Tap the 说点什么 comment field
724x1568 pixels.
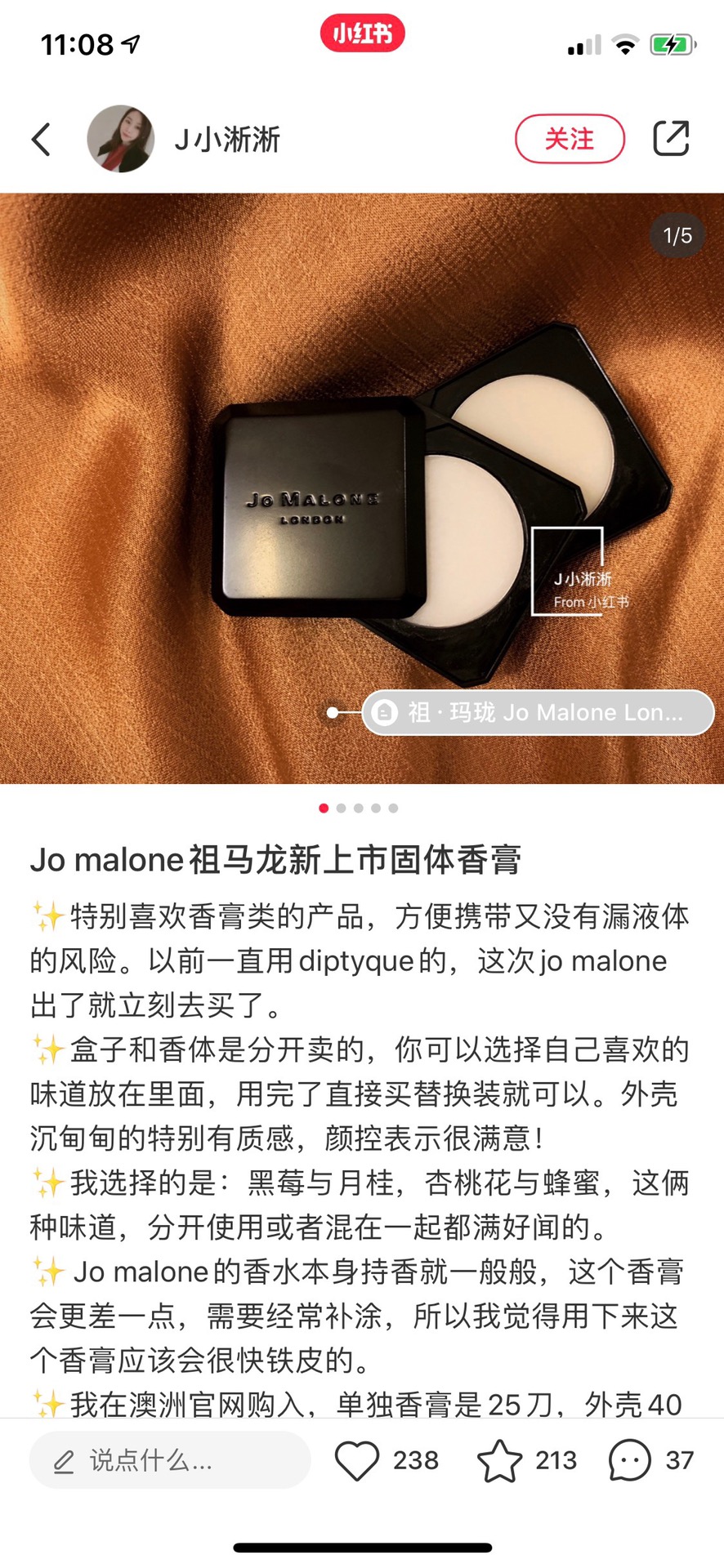pos(170,1460)
